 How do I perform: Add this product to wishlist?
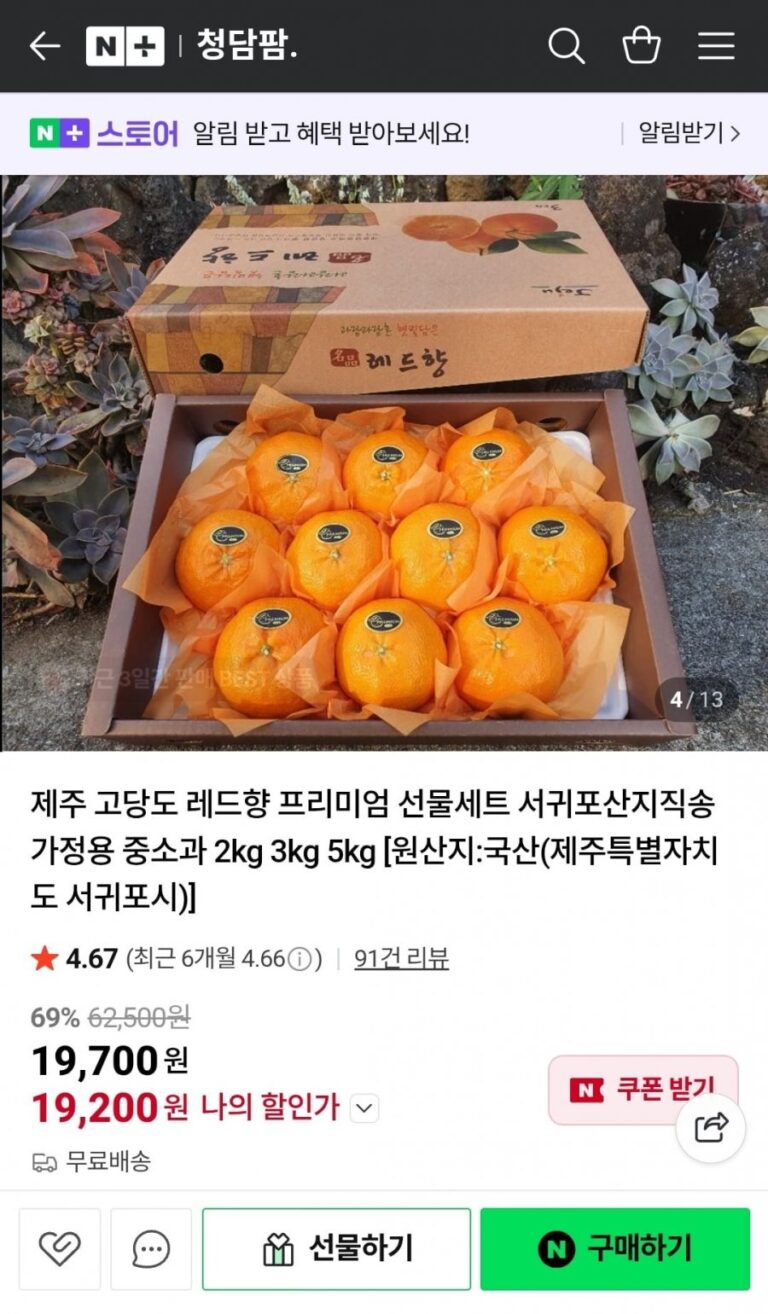(x=60, y=1248)
